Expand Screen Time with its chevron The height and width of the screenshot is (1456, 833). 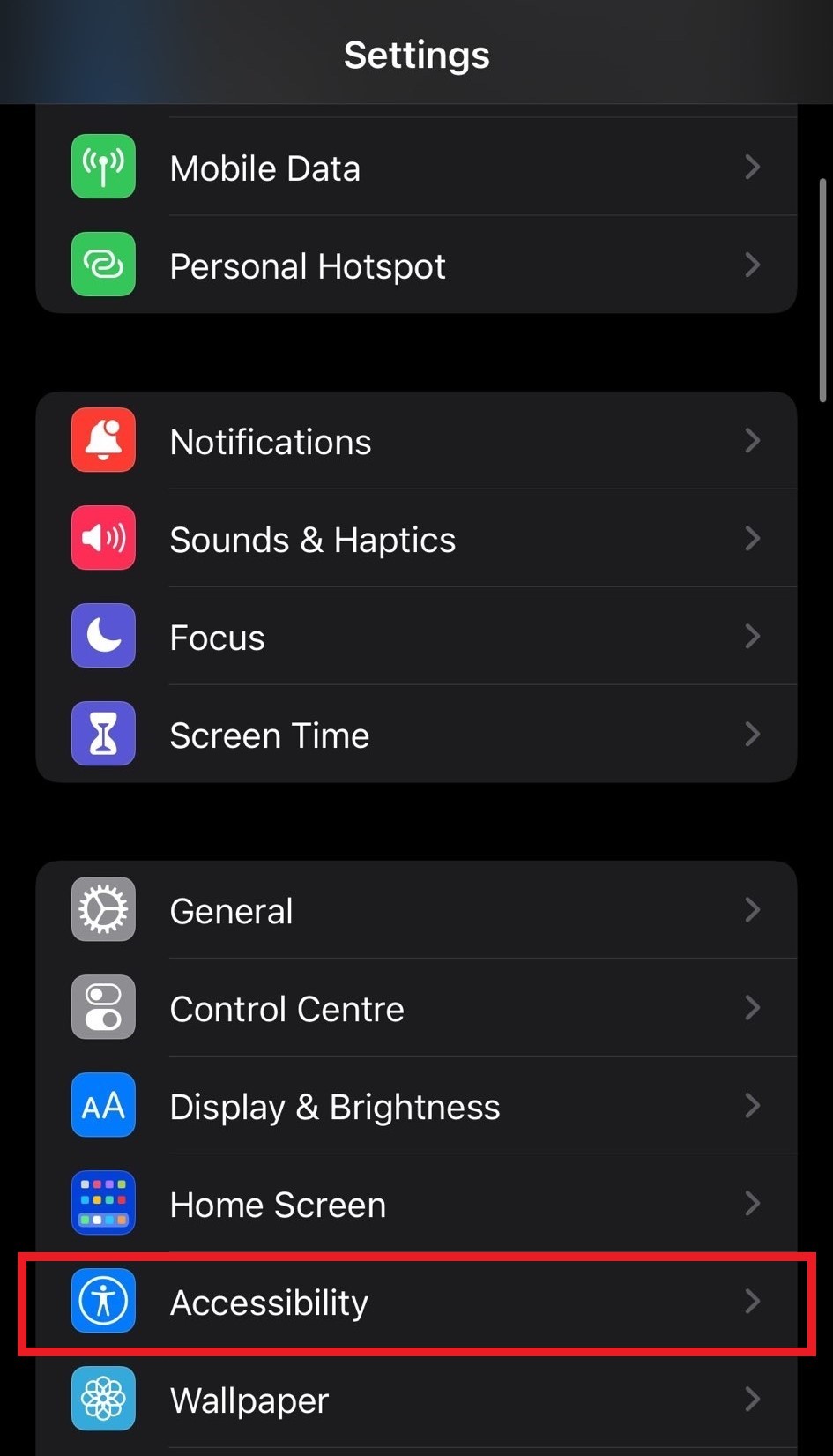pos(754,733)
